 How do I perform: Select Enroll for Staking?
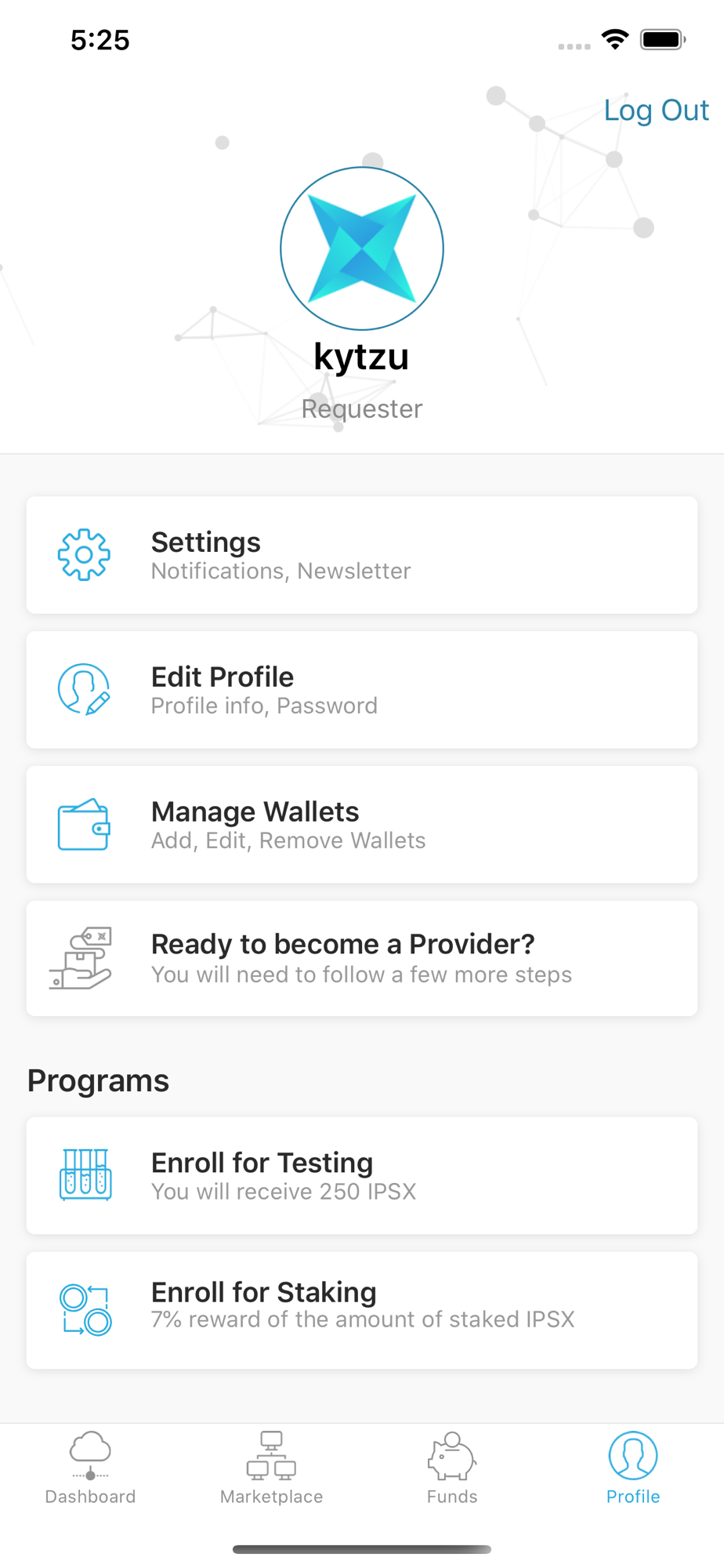pos(362,1311)
